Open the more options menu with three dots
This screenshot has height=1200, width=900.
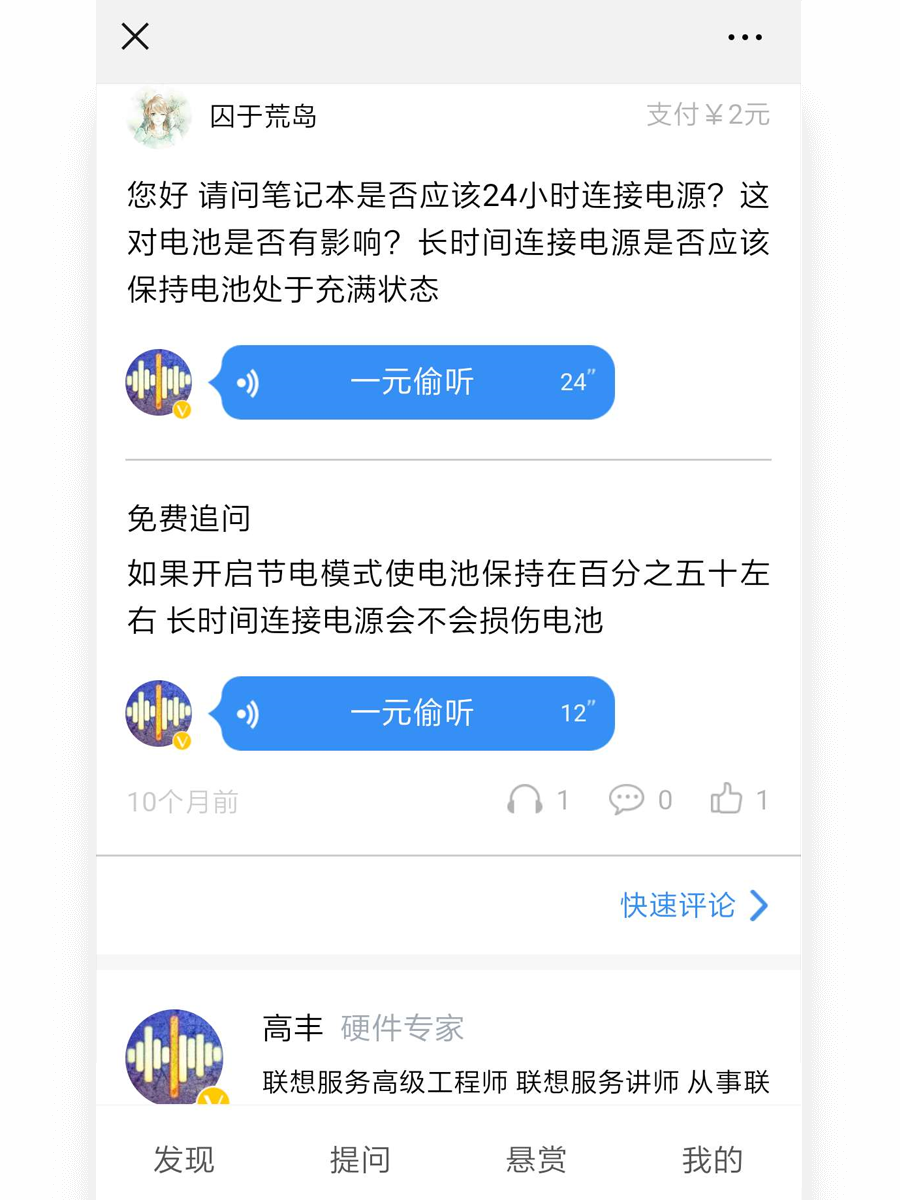coord(746,36)
